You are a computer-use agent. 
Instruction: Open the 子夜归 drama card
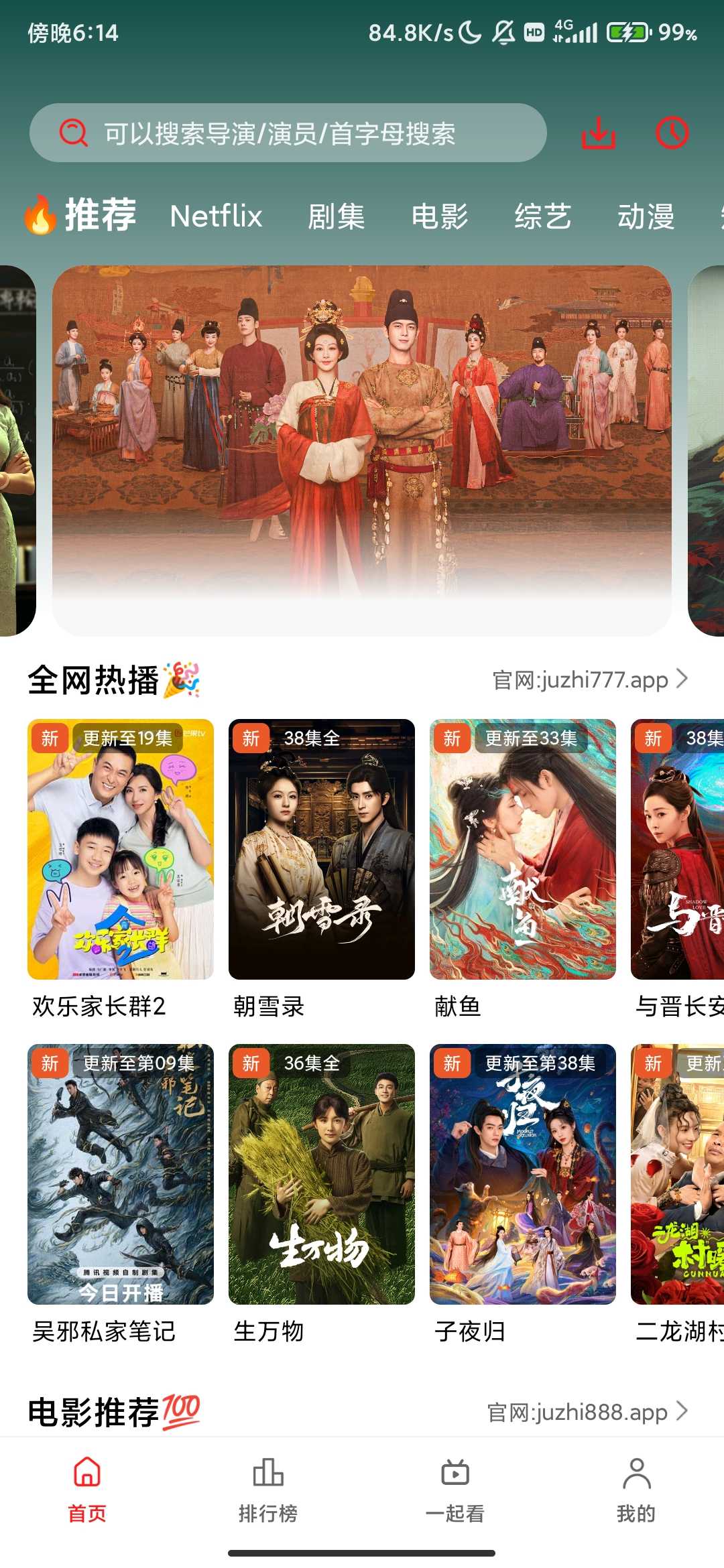(523, 1174)
